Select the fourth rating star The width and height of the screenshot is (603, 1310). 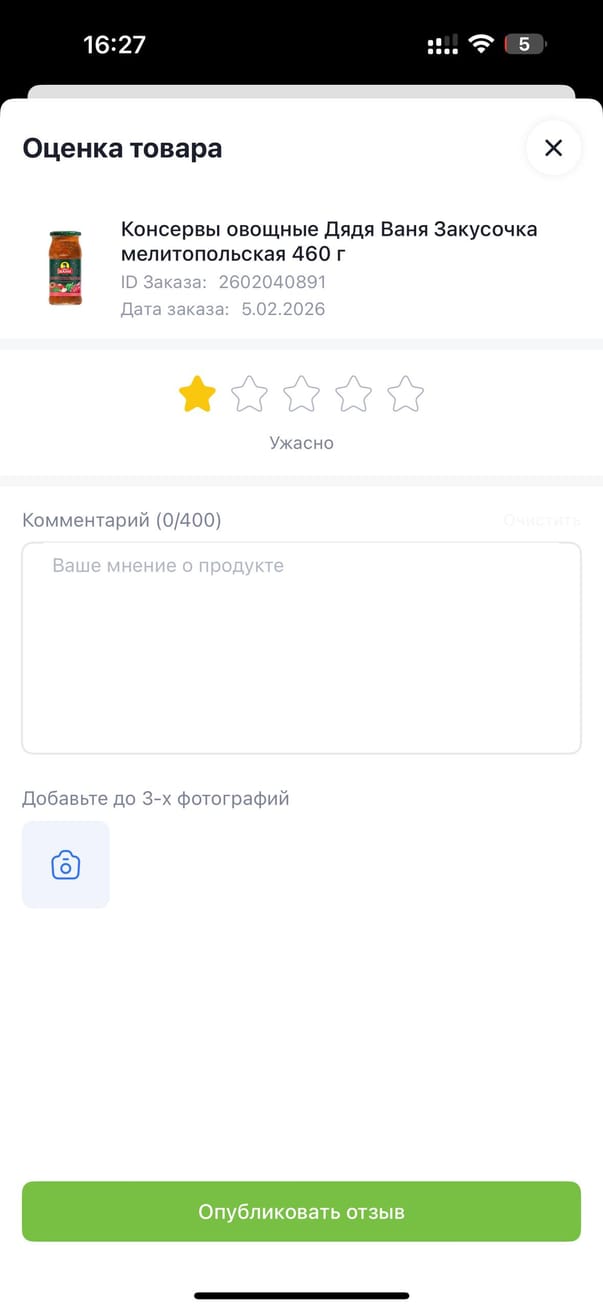click(353, 394)
